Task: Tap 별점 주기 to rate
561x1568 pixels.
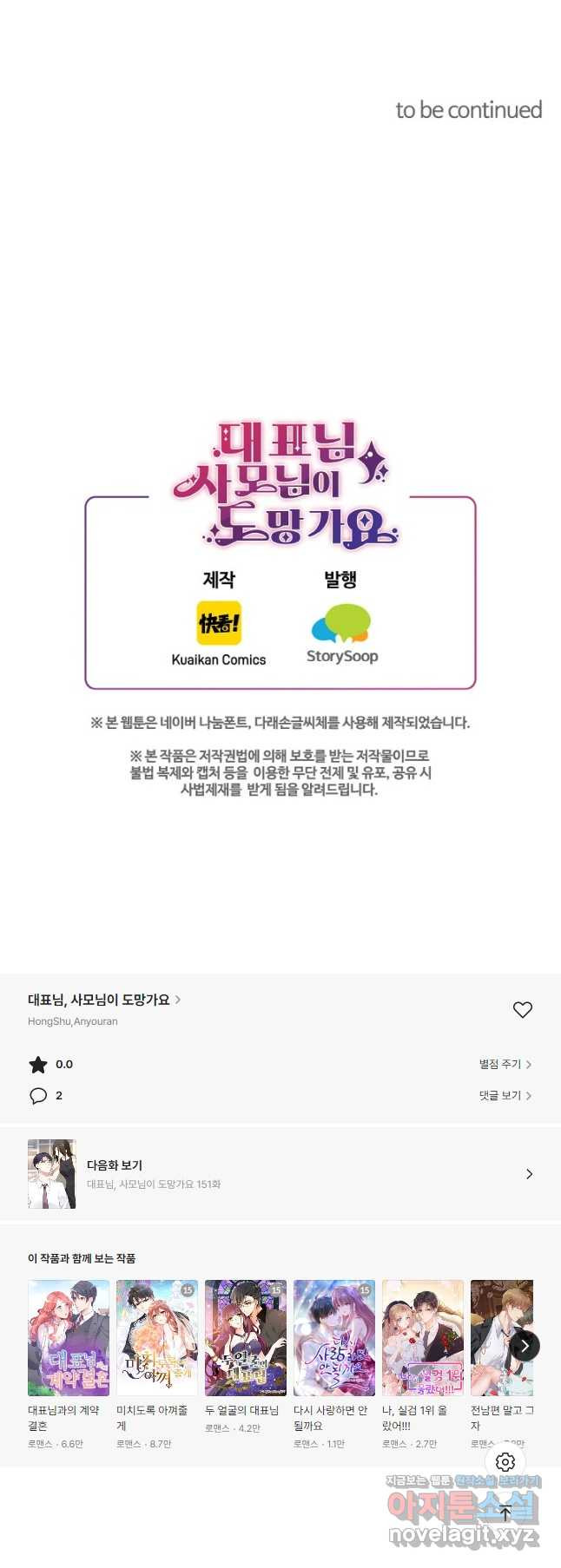Action: [505, 1064]
